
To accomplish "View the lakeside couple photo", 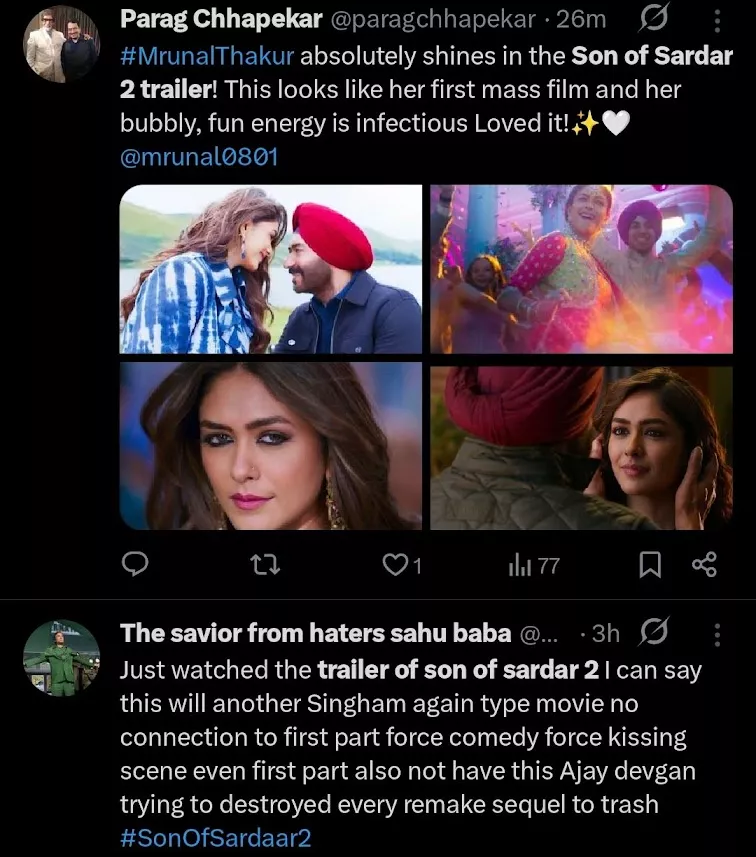I will pyautogui.click(x=270, y=269).
